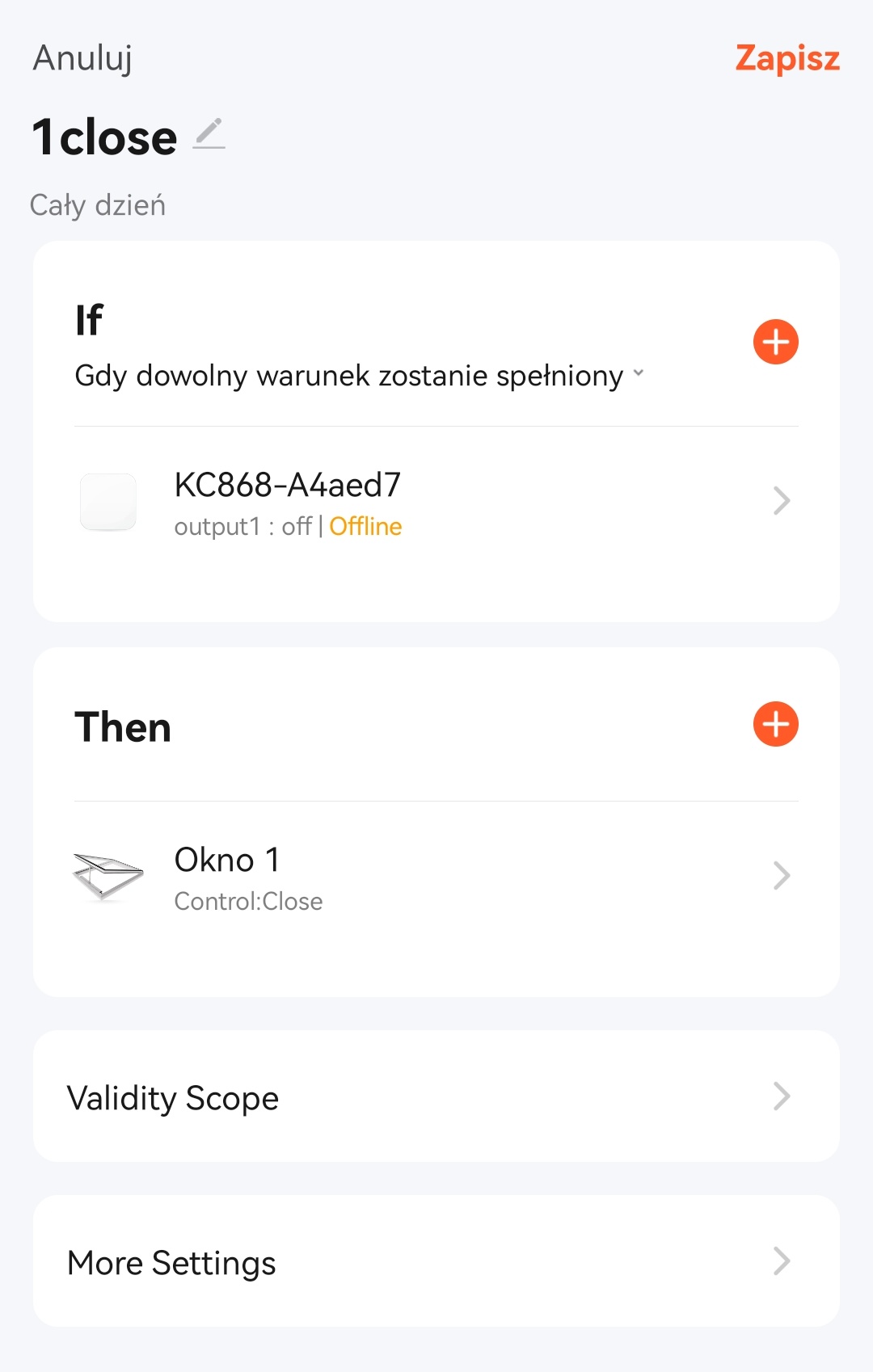The height and width of the screenshot is (1372, 873).
Task: Save the automation with Zapisz
Action: (x=787, y=58)
